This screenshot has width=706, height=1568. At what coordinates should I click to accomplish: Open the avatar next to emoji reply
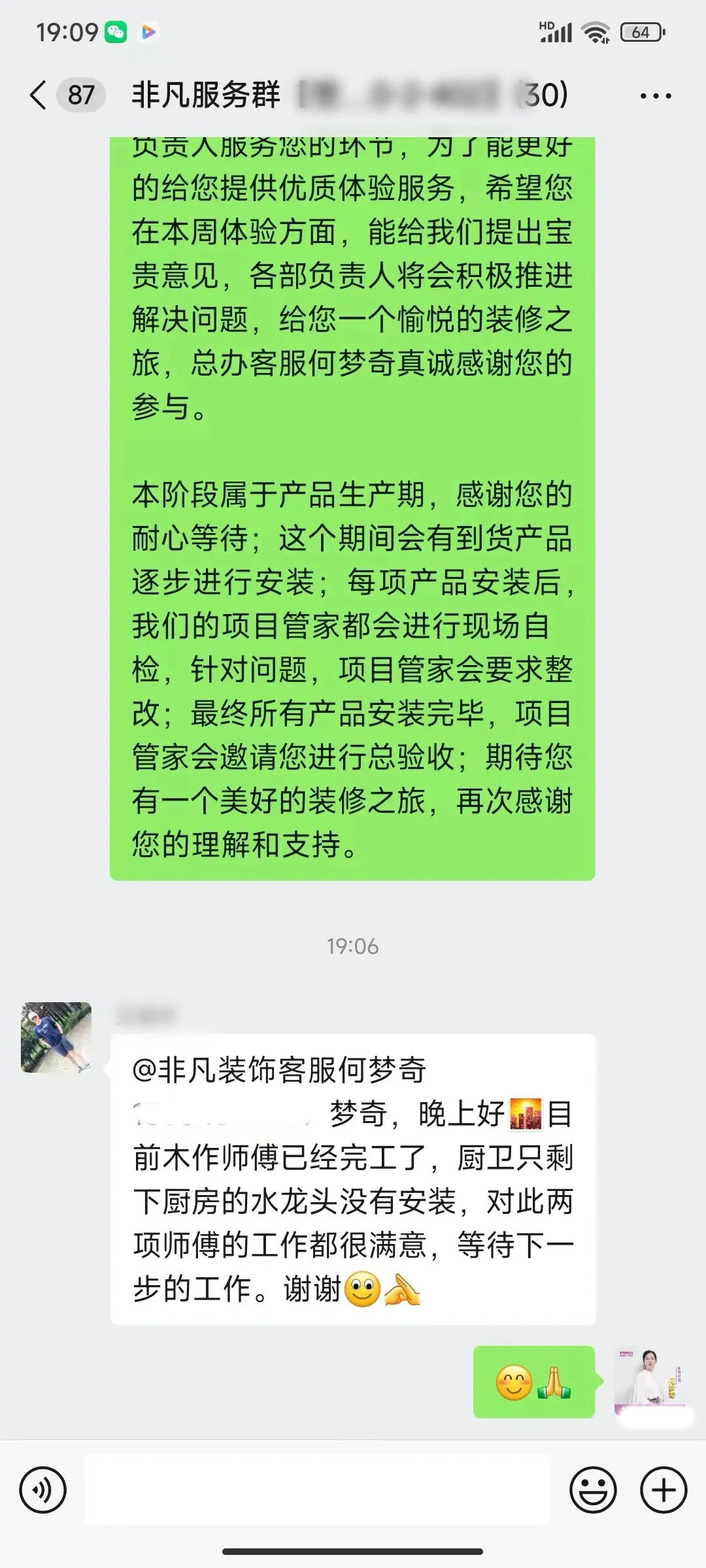click(x=648, y=1381)
